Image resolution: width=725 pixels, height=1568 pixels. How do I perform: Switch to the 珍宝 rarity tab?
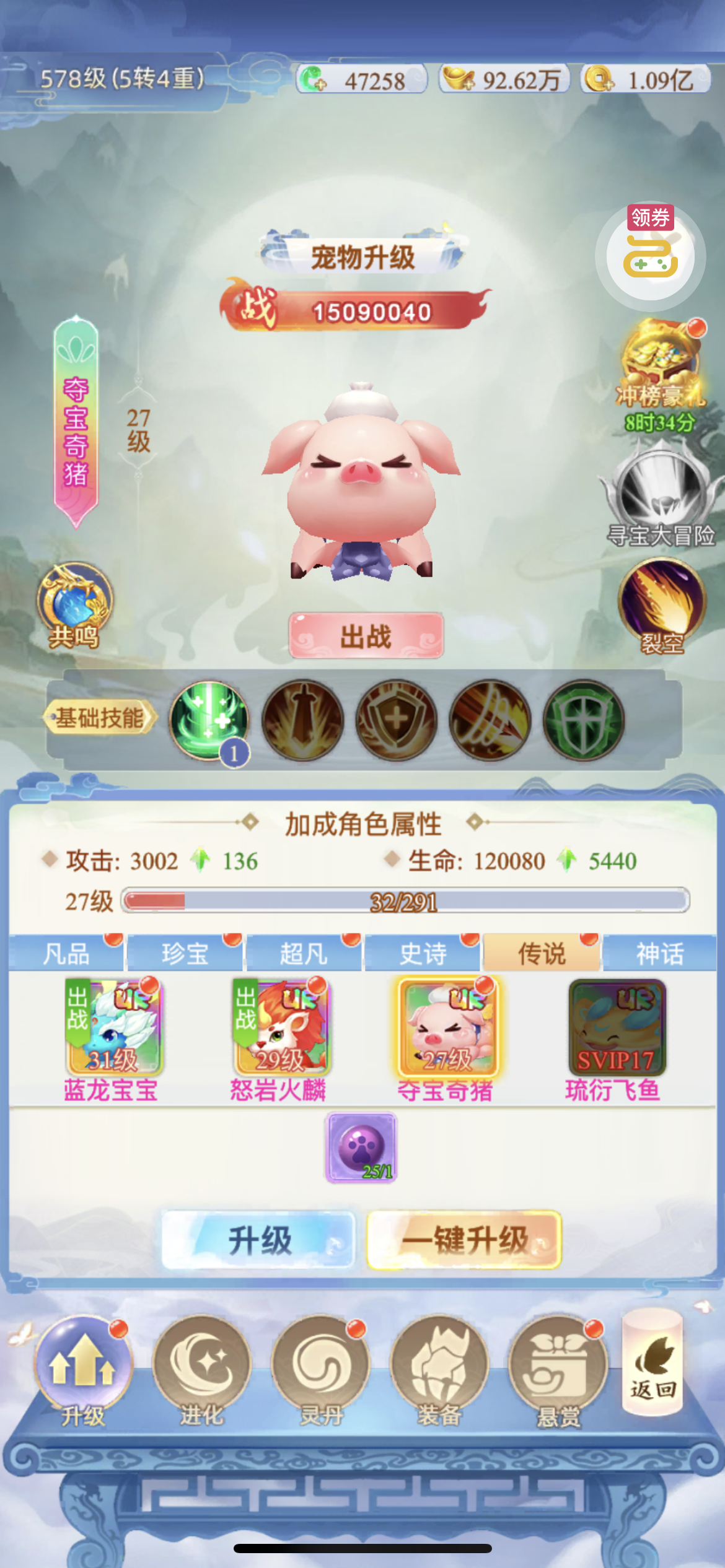[185, 954]
